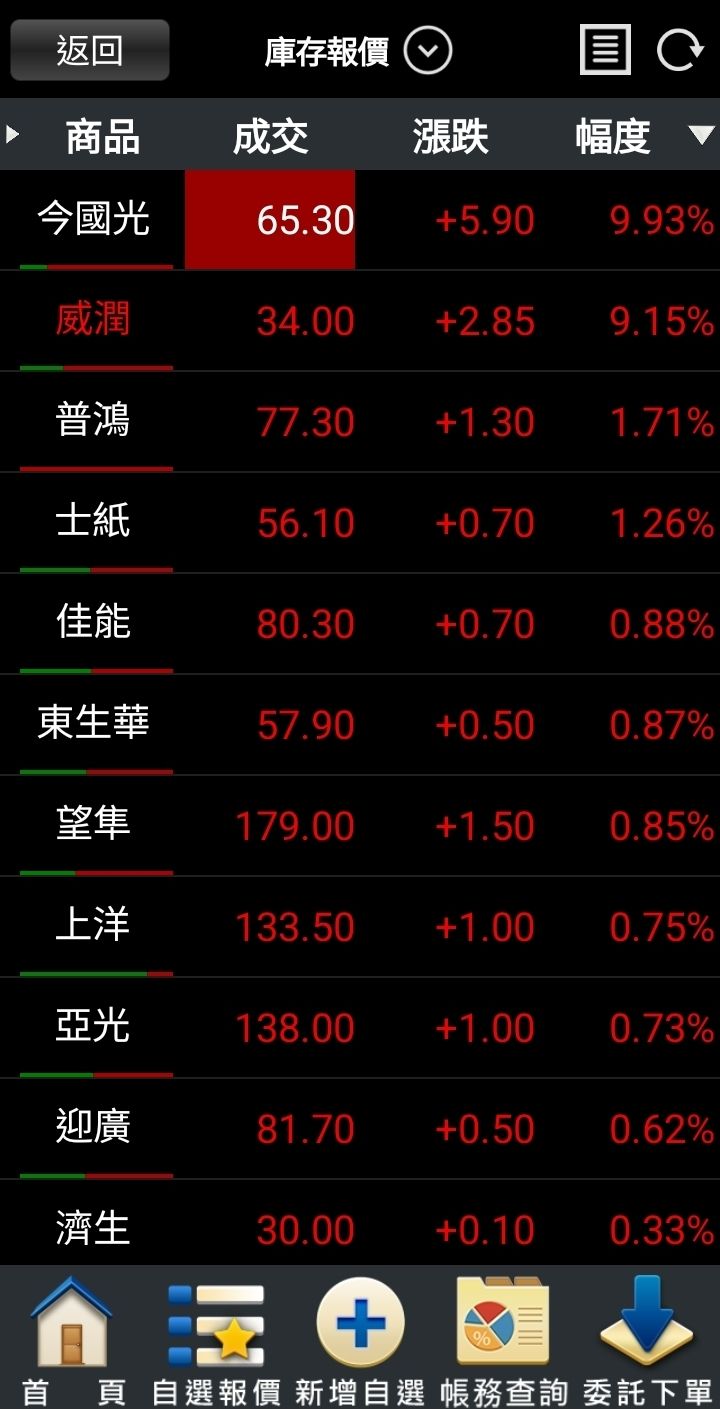Screen dimensions: 720x1409
Task: Select the 普鴻 stock row
Action: pos(360,422)
